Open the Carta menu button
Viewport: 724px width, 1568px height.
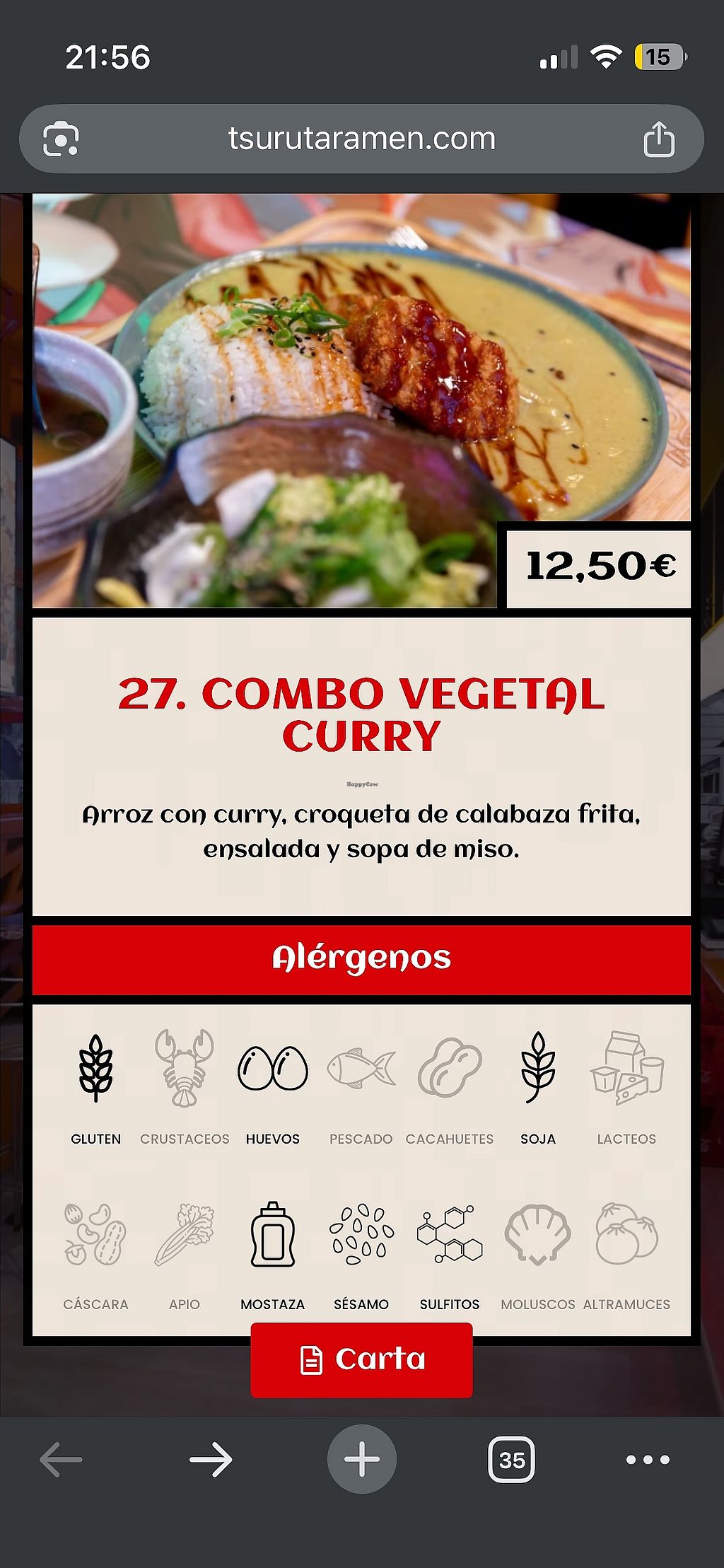coord(362,1359)
